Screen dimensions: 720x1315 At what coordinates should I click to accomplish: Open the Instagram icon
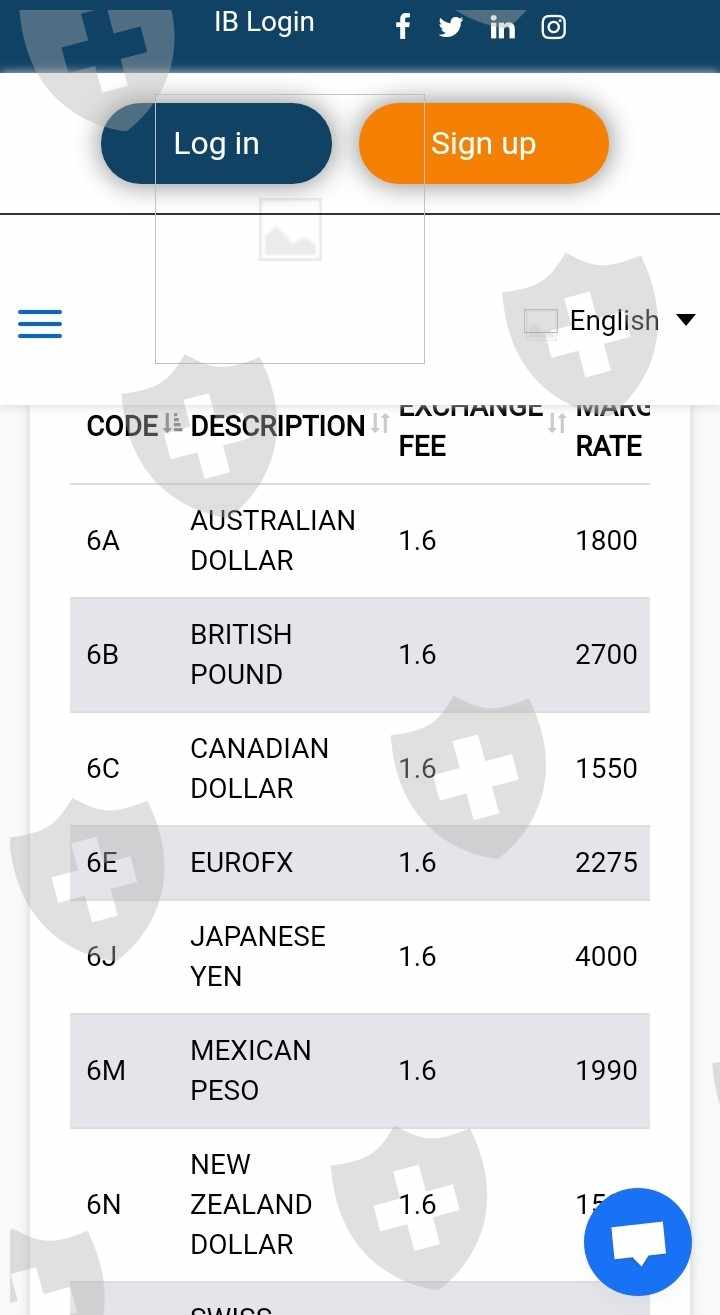[554, 27]
